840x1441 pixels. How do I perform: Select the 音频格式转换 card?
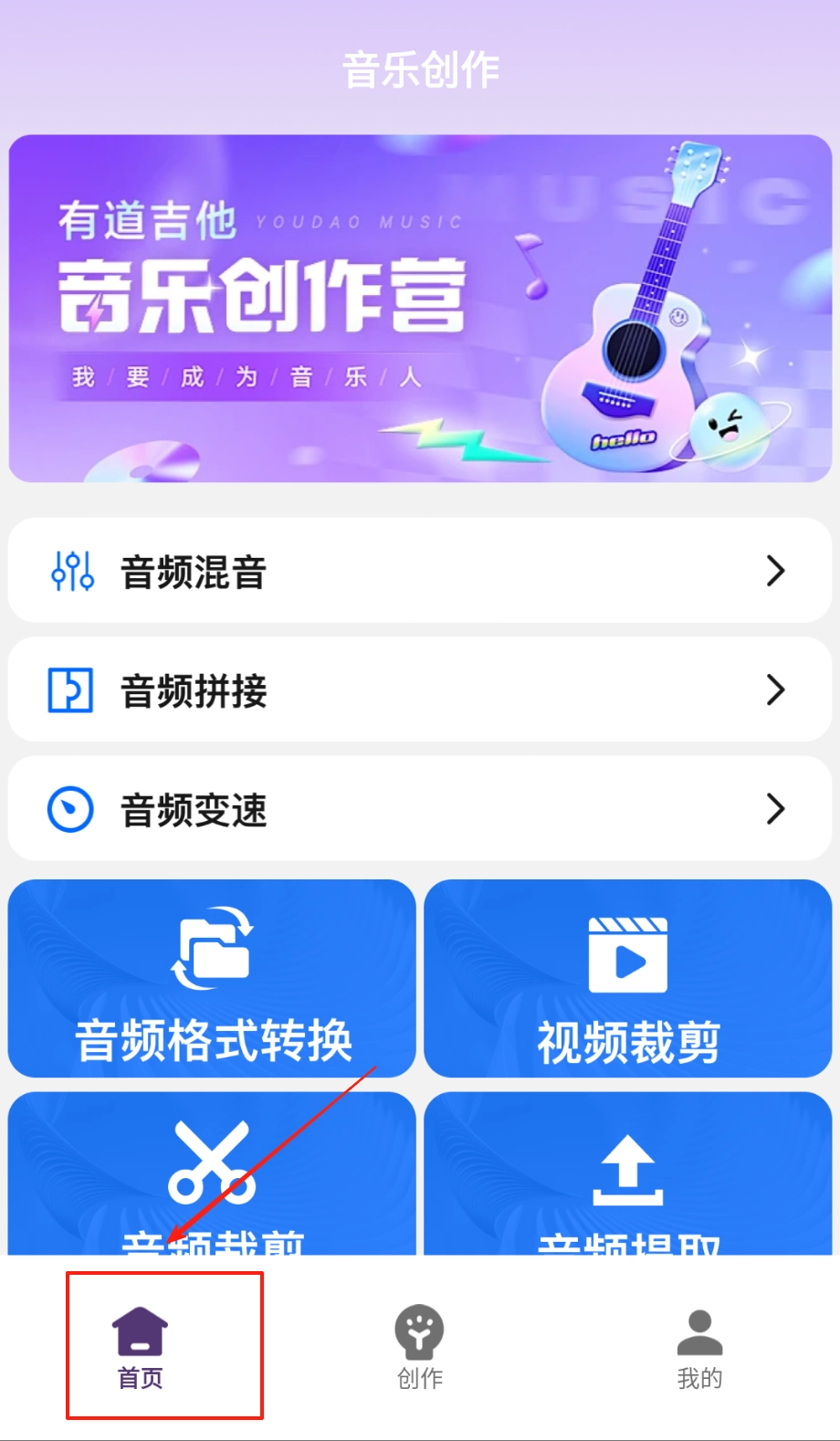(212, 979)
